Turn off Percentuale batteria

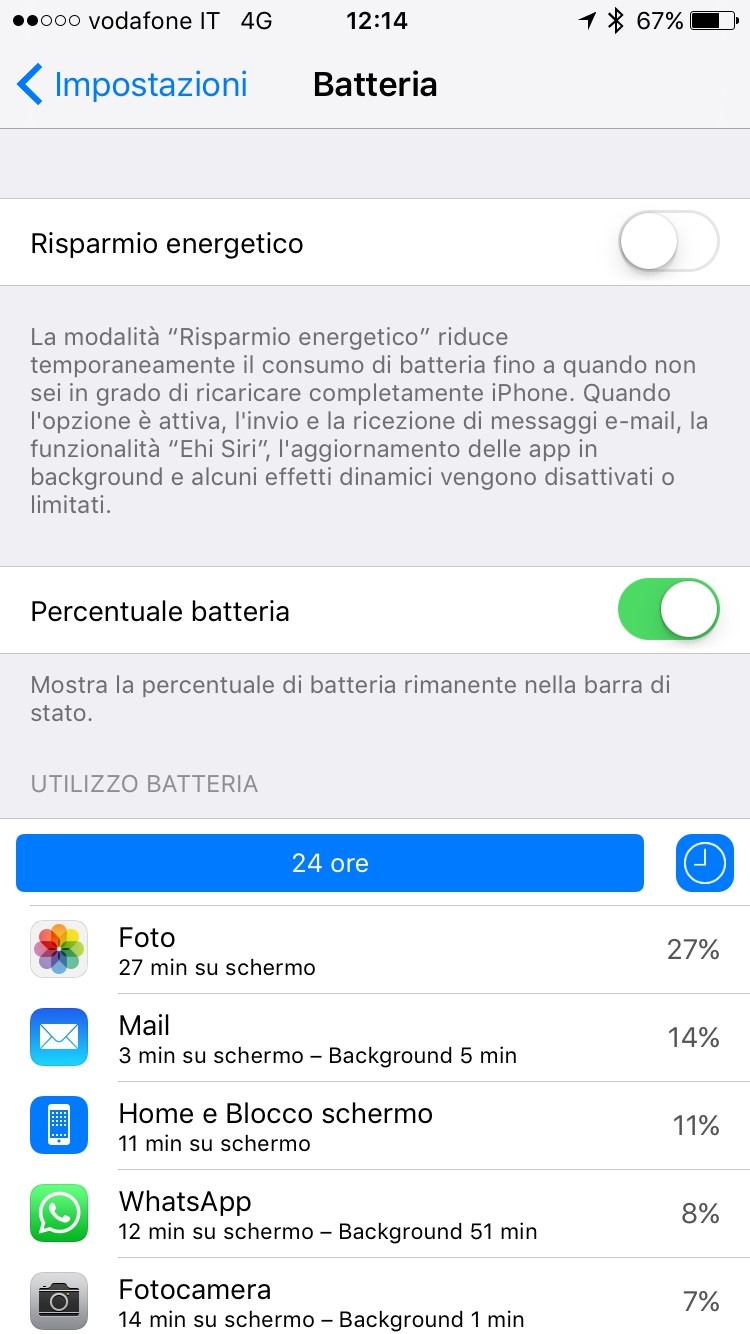pos(669,610)
